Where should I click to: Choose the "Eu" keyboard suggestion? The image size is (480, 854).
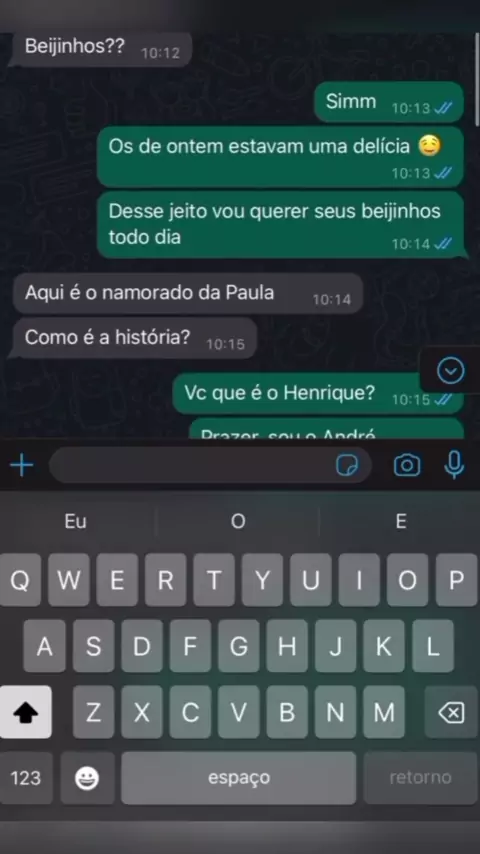(x=76, y=521)
